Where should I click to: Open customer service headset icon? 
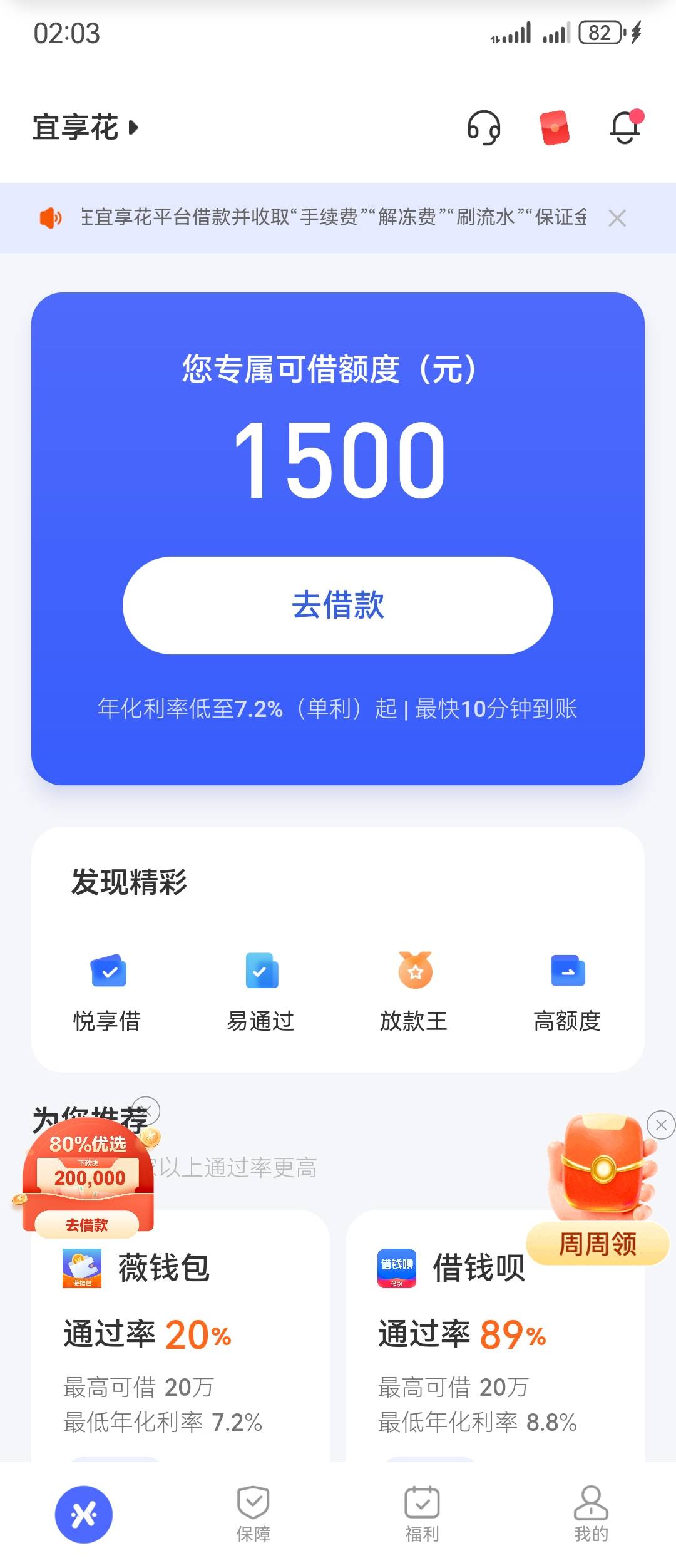484,128
